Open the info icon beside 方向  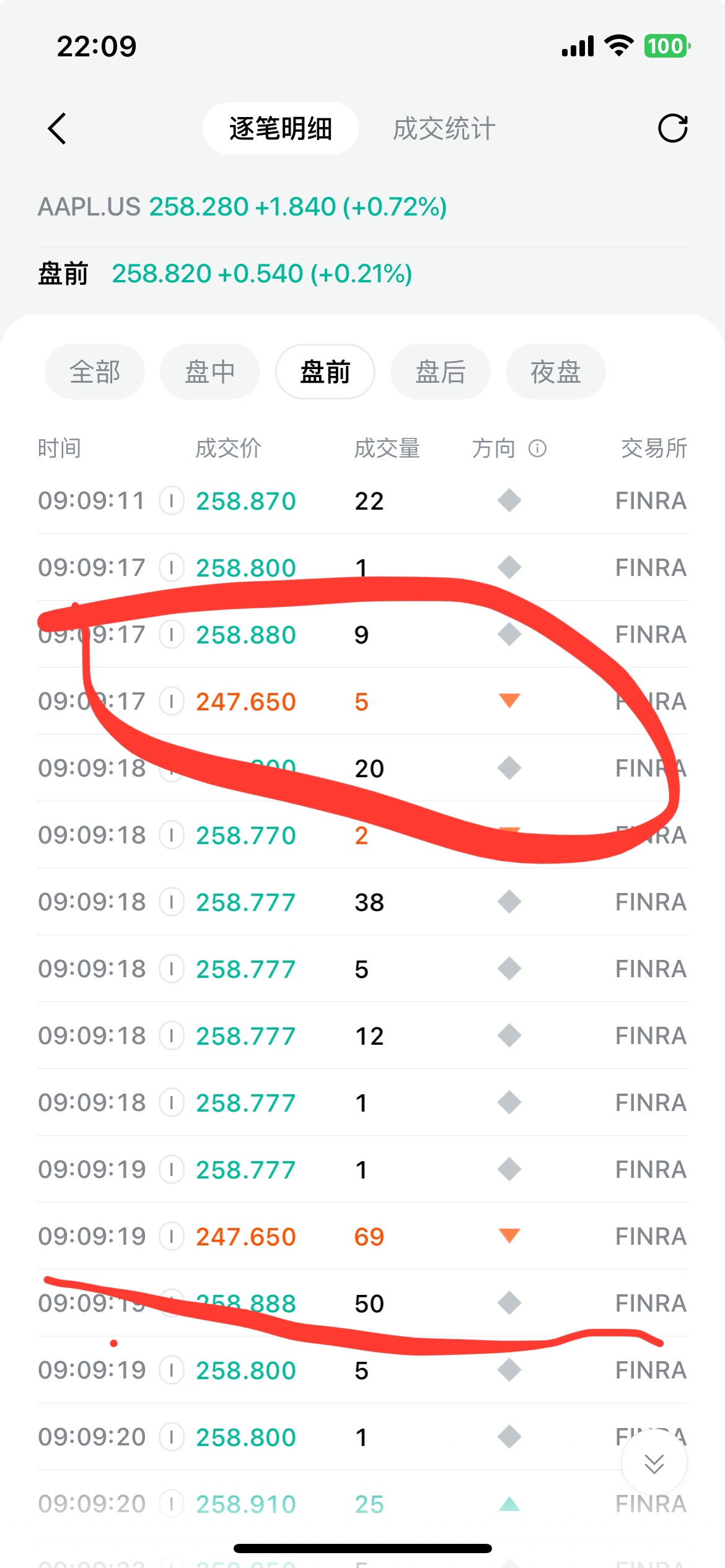(x=537, y=448)
